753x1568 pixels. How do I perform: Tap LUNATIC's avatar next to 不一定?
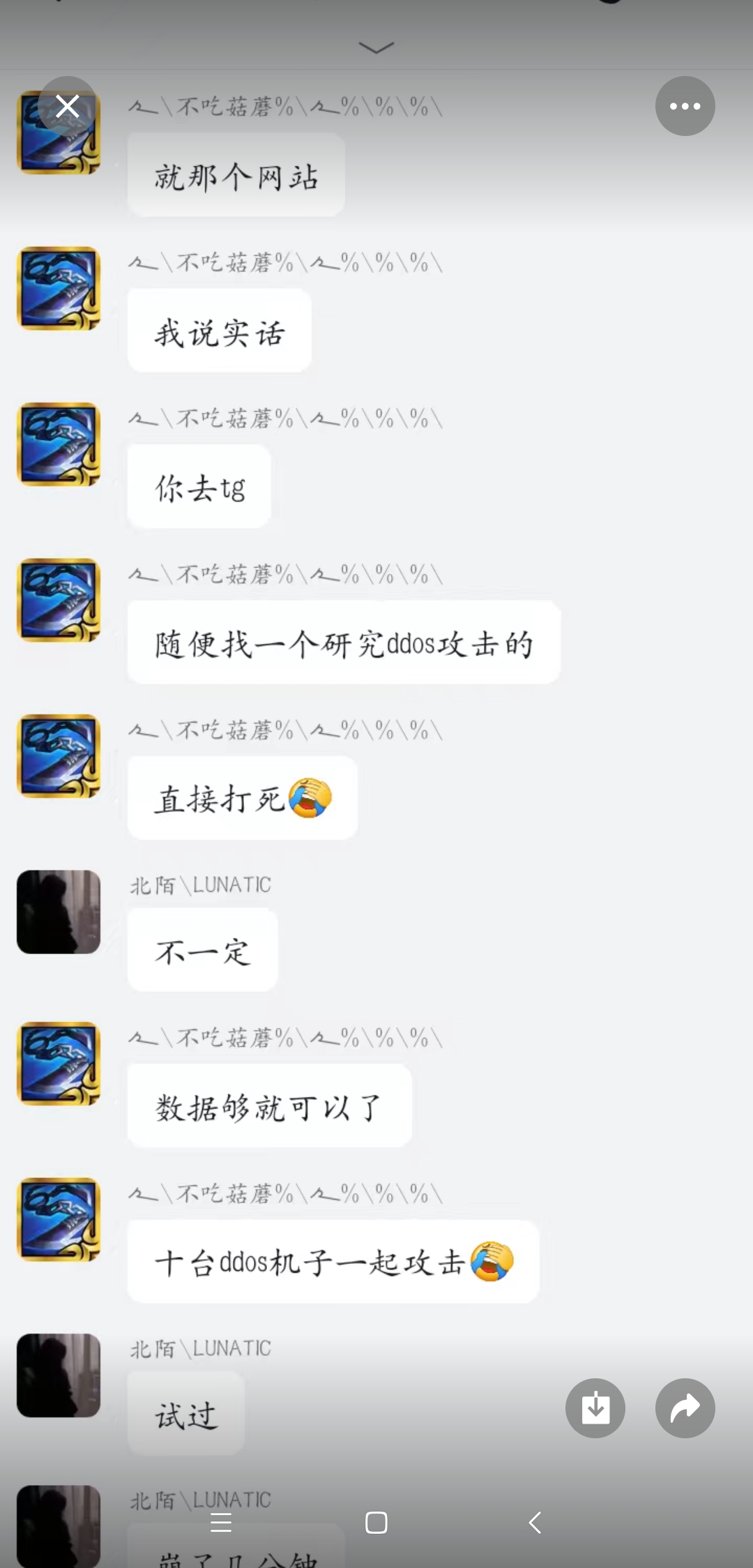click(59, 912)
